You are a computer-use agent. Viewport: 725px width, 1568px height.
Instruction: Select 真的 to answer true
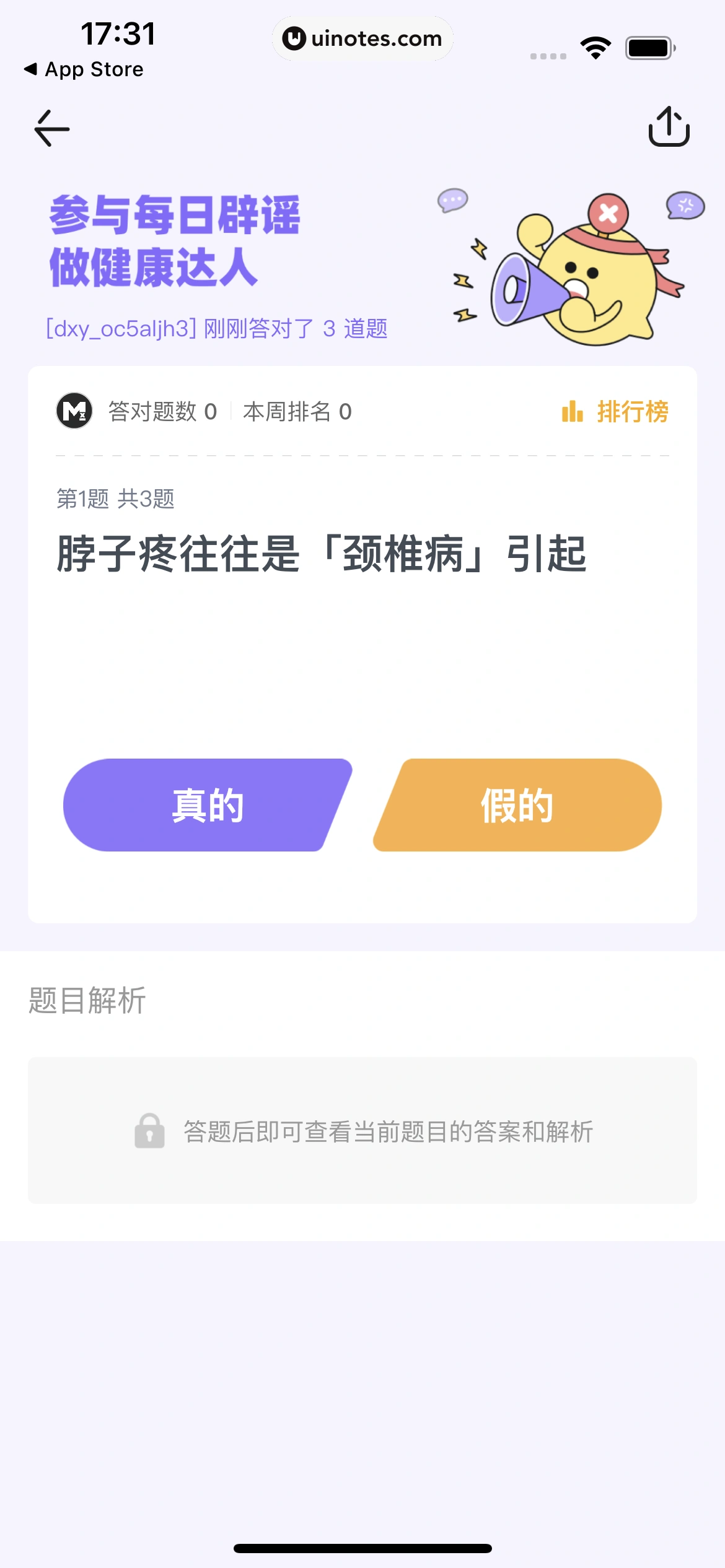pyautogui.click(x=208, y=805)
